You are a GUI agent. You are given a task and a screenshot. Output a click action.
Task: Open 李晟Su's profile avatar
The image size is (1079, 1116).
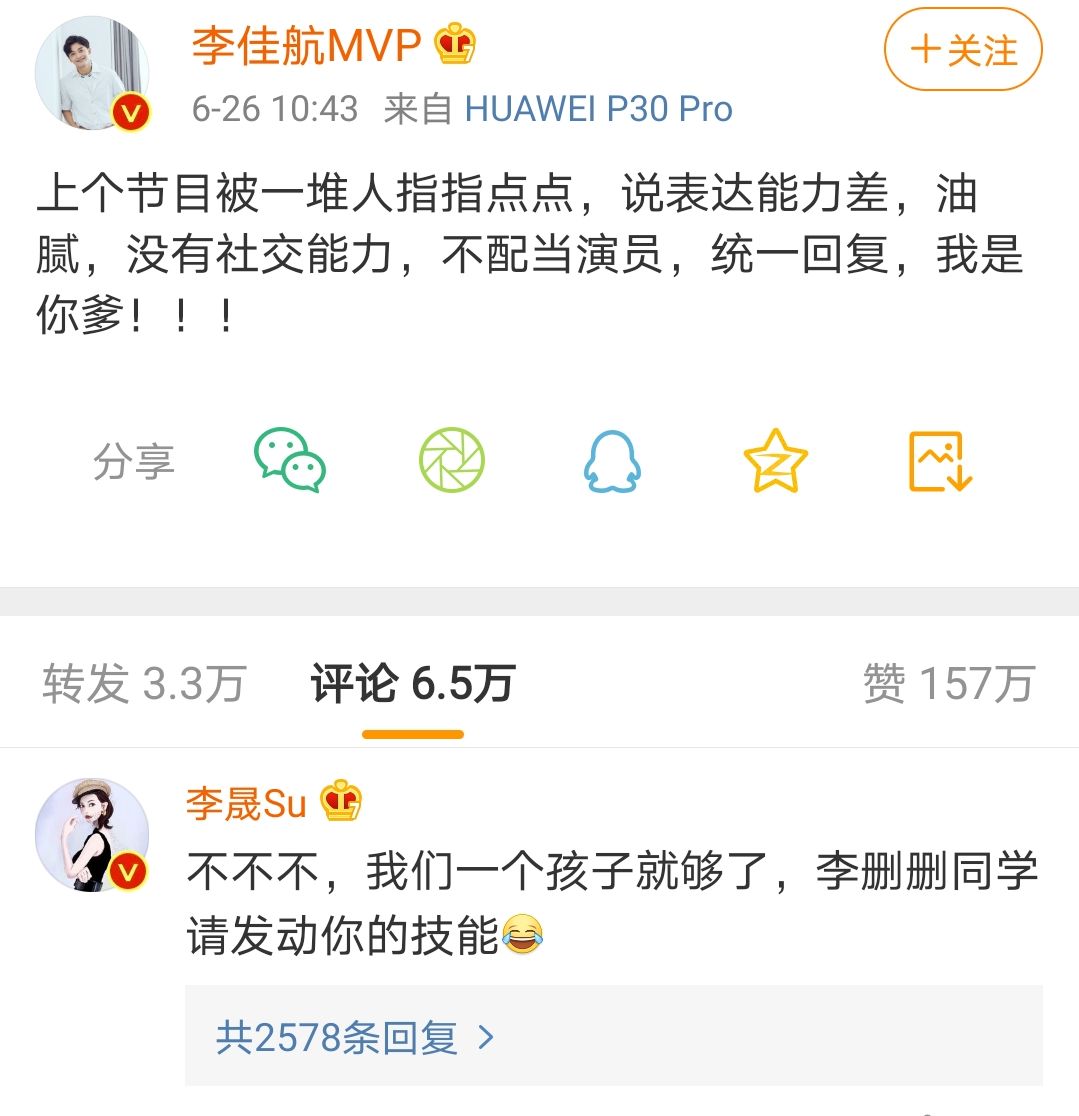[x=92, y=835]
